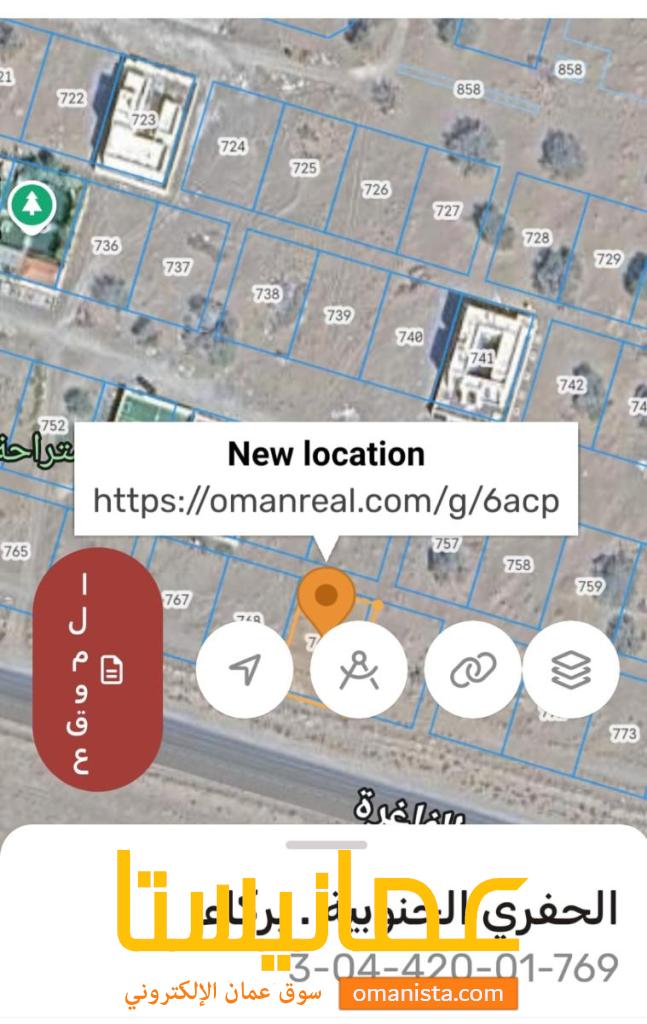
Task: Copy the location link with the chain icon
Action: click(472, 669)
